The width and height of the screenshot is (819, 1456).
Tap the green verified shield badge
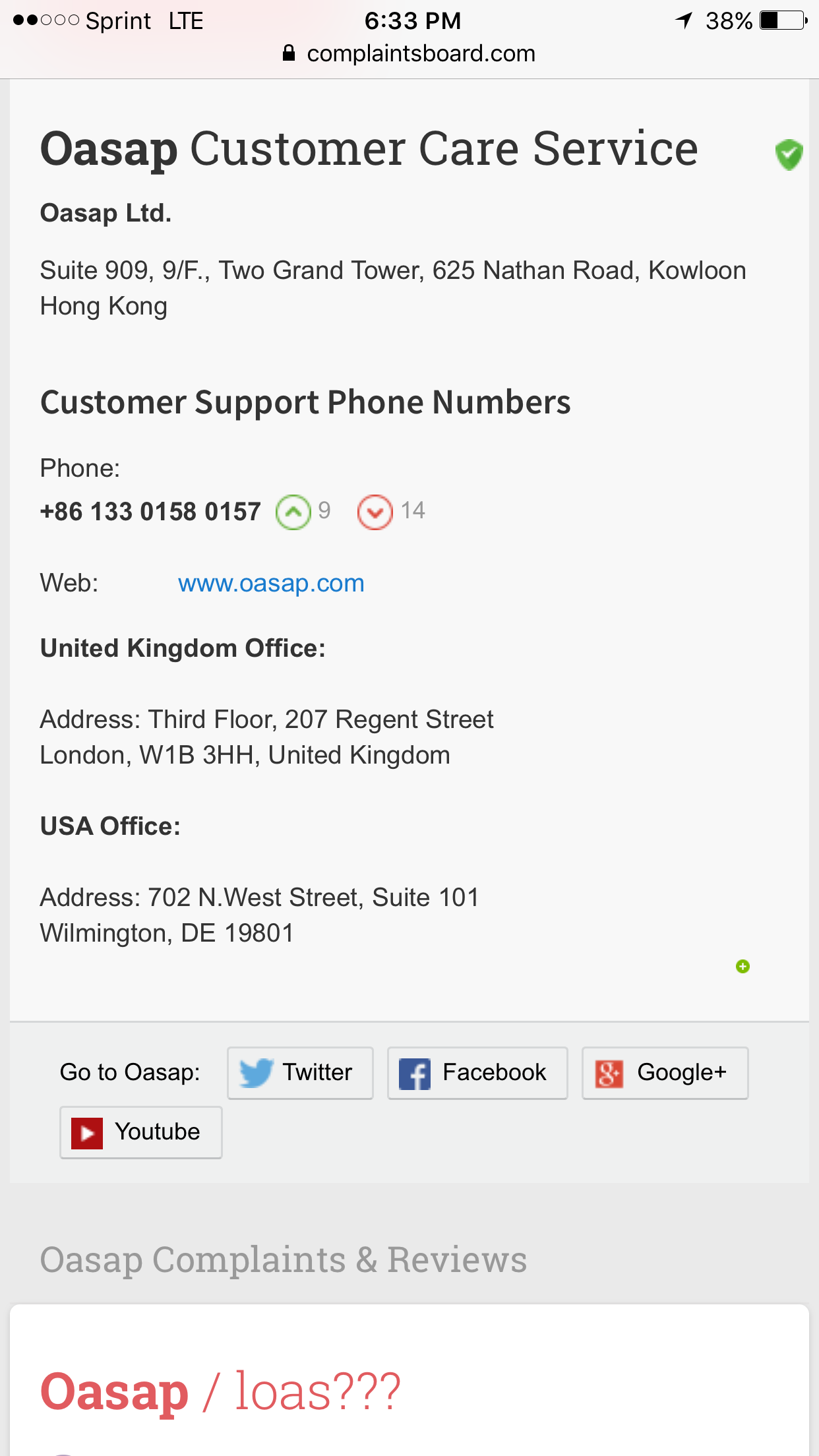tap(789, 155)
